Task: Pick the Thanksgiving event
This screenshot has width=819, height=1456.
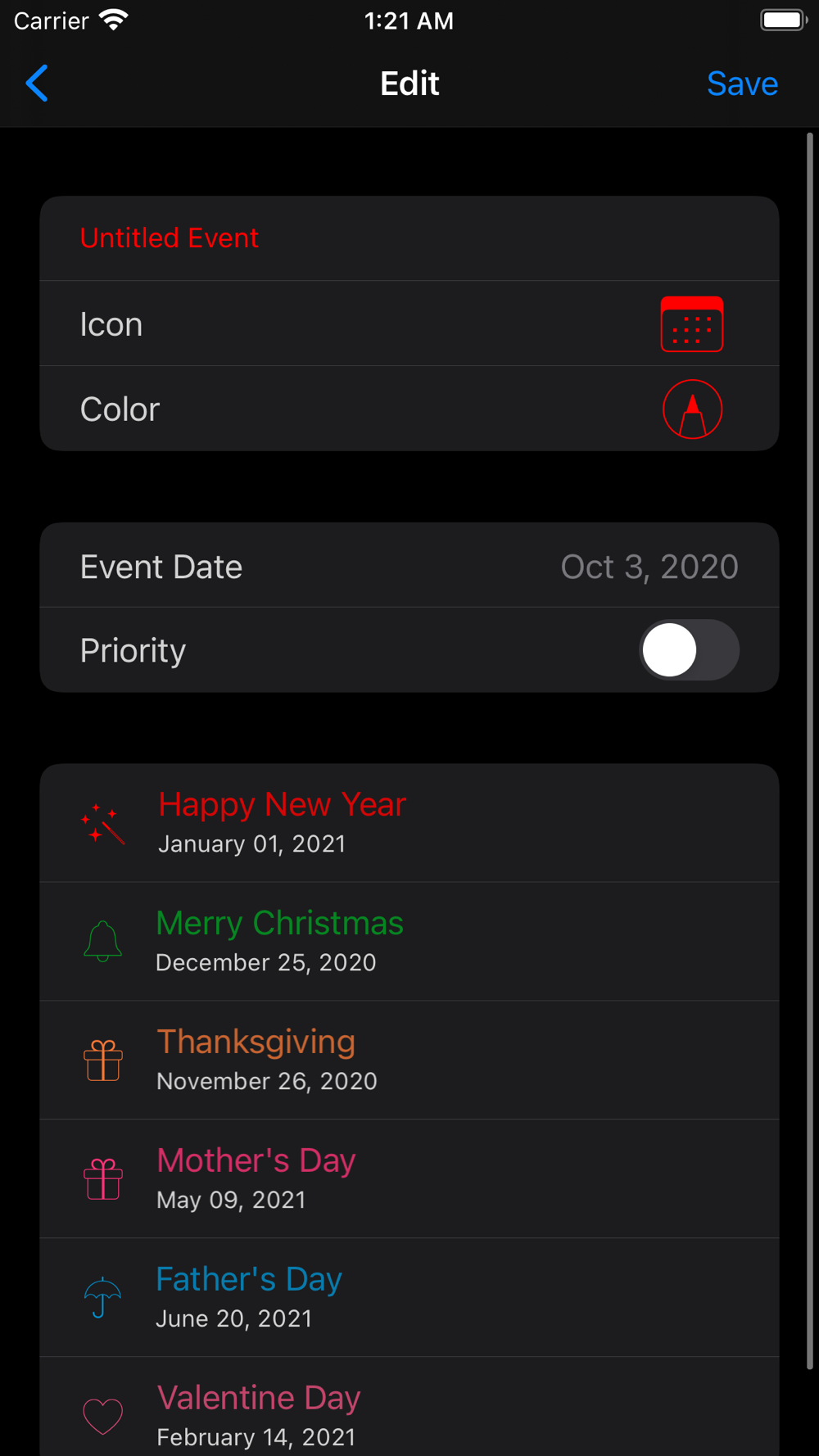Action: coord(409,1060)
